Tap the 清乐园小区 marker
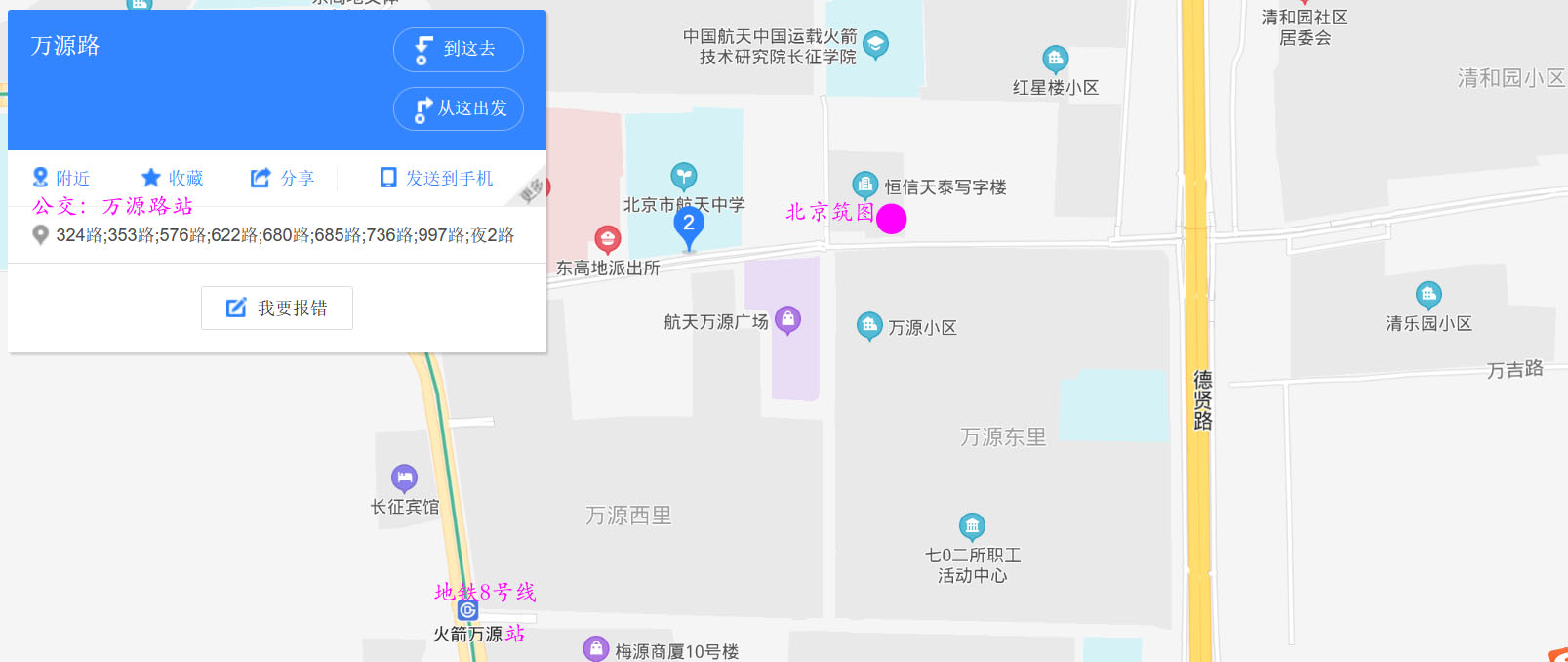Viewport: 1568px width, 662px height. coord(1428,294)
